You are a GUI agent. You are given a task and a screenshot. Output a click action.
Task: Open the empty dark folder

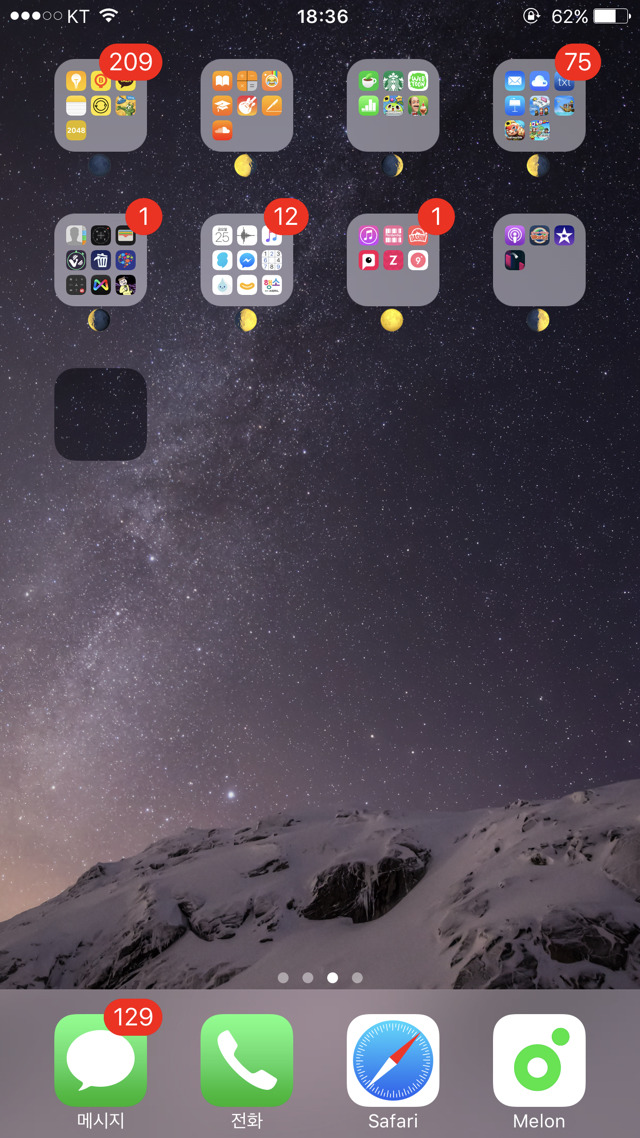point(100,414)
